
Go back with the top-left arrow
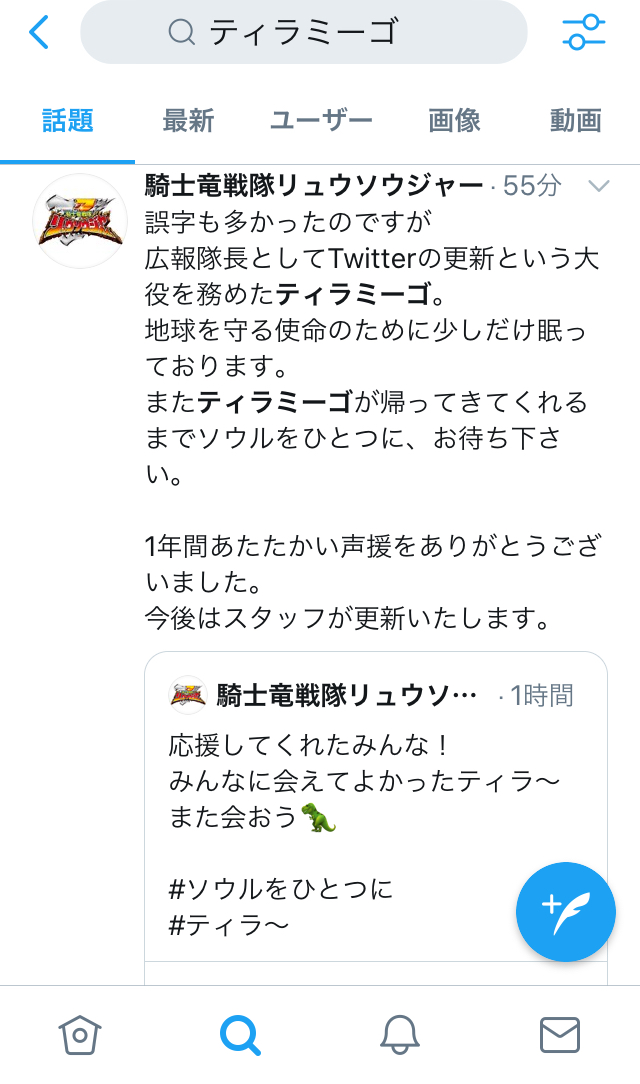click(x=38, y=33)
